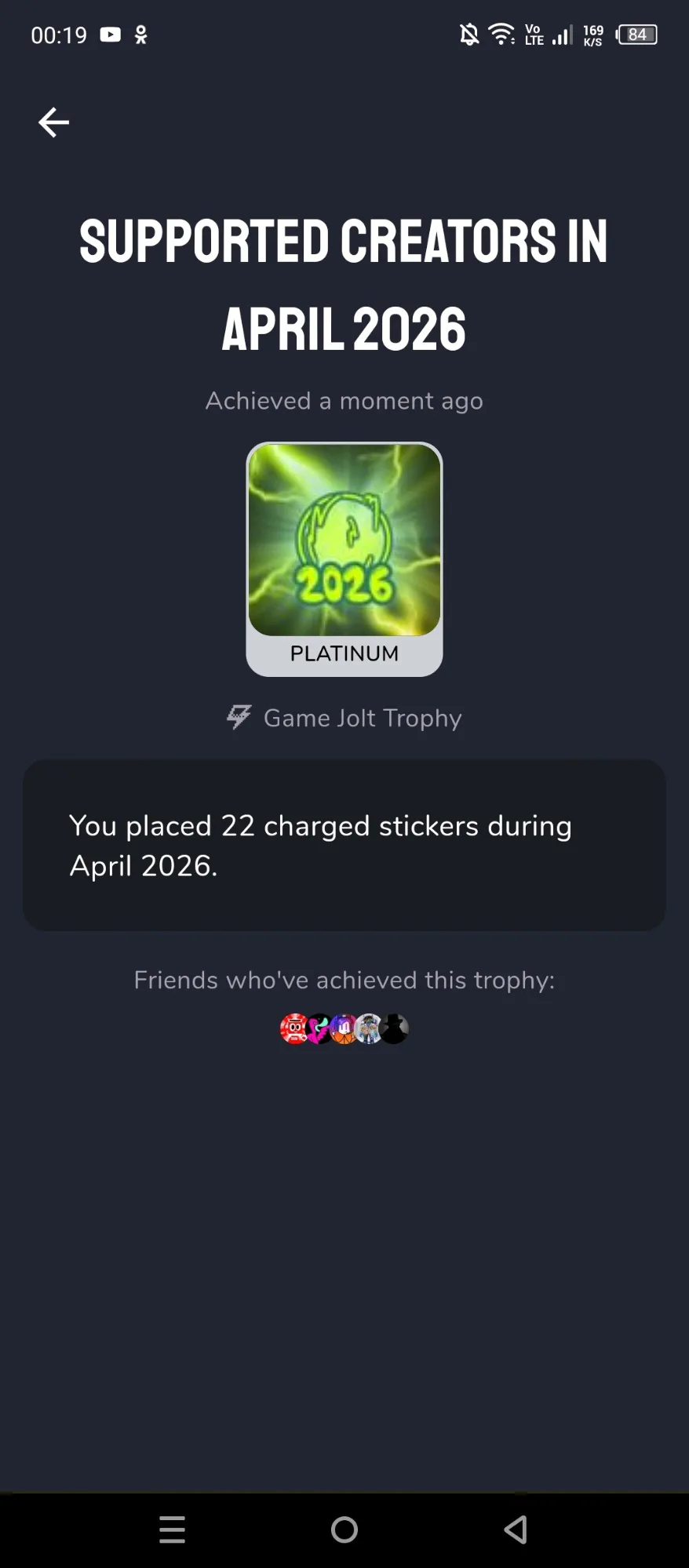Go back using the top arrow
689x1568 pixels.
pos(53,122)
